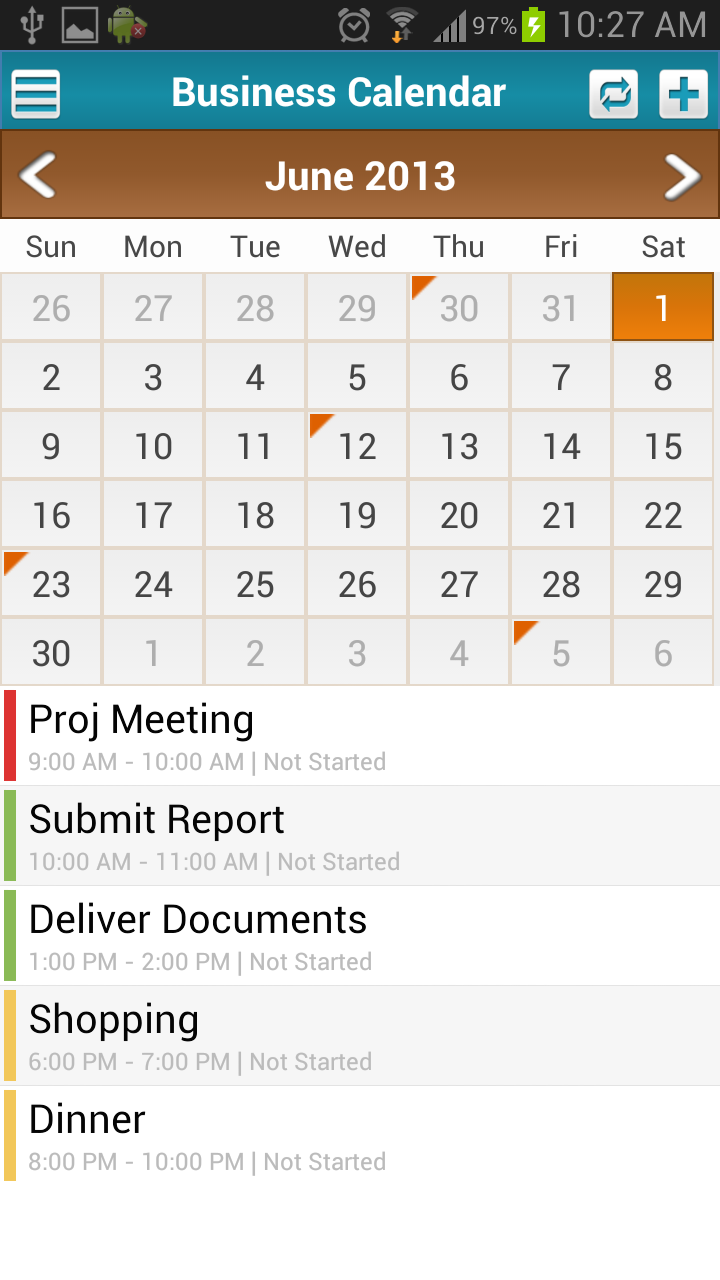Image resolution: width=720 pixels, height=1280 pixels.
Task: Select June 28 on the calendar
Action: point(561,584)
